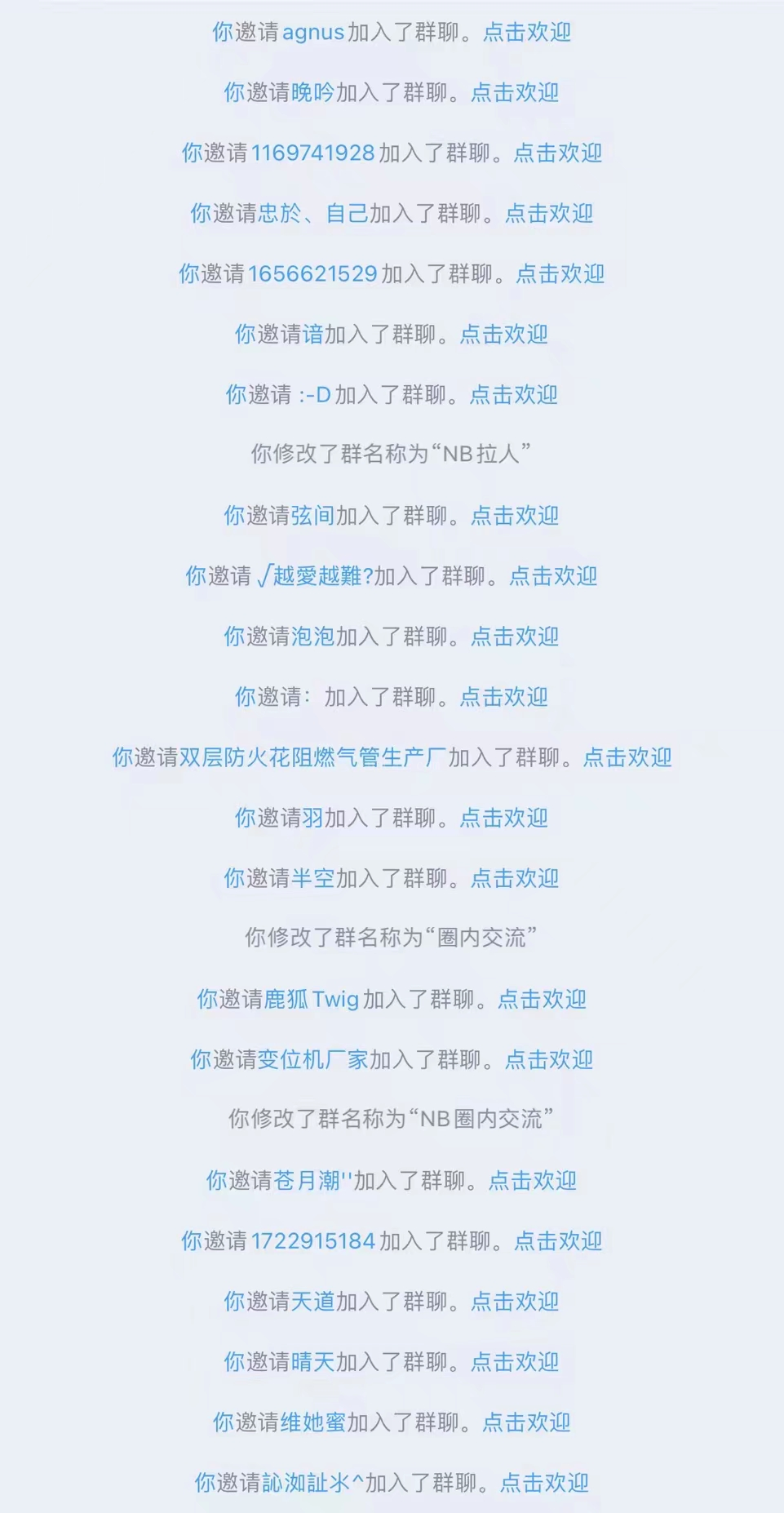Screen dimensions: 784x1513
Task: Welcome 忠於、自己 with 点击欢迎
Action: [549, 214]
